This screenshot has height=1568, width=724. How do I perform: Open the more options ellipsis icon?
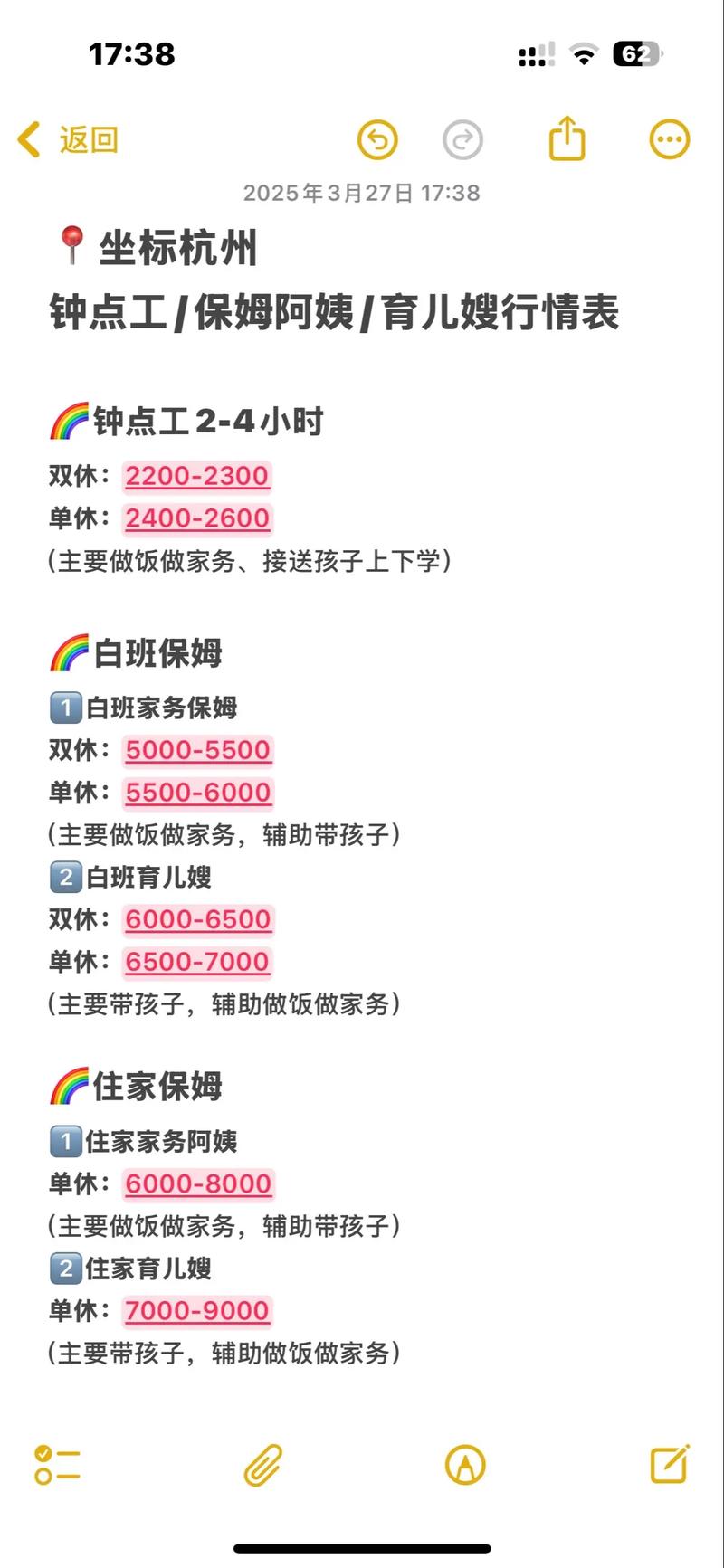(x=669, y=140)
